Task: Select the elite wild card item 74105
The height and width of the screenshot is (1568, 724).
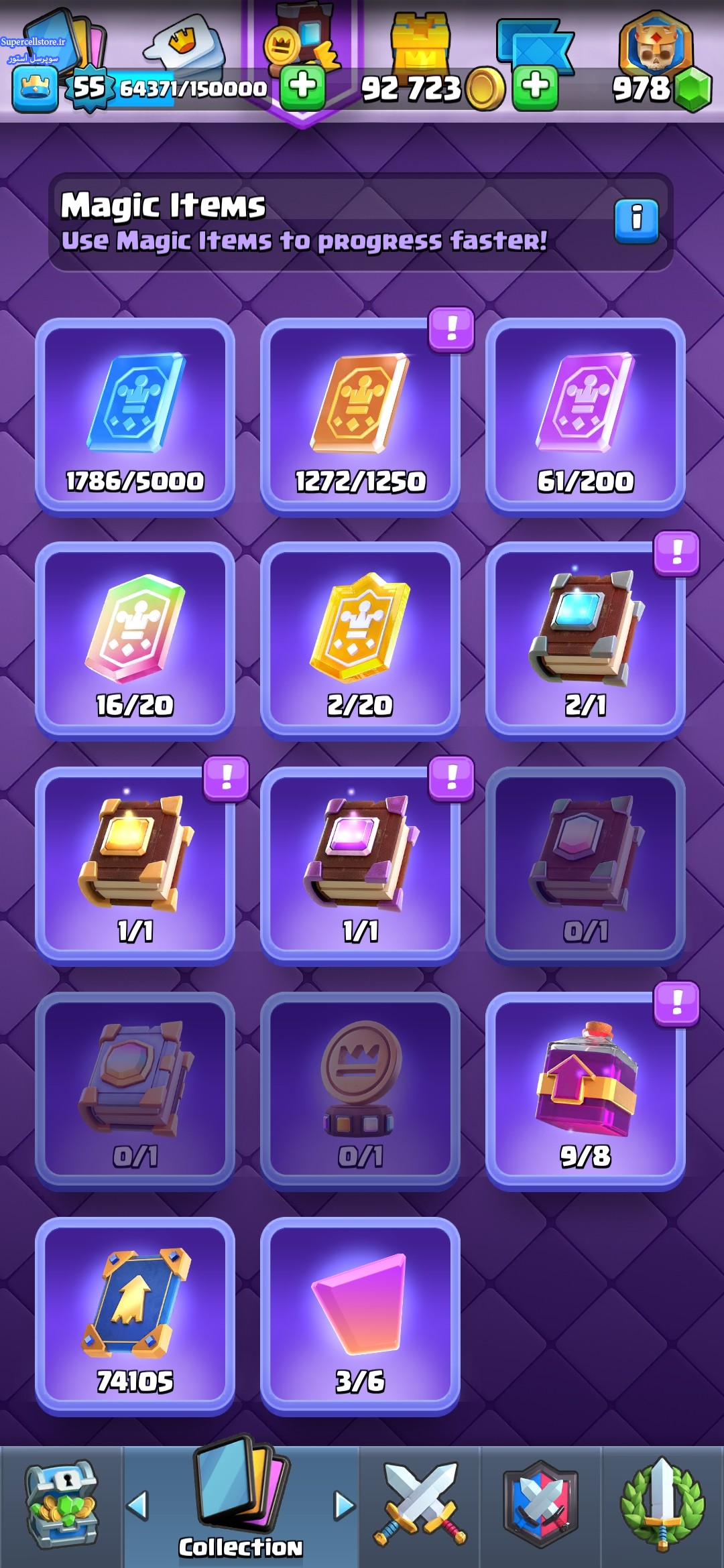Action: pyautogui.click(x=135, y=1316)
